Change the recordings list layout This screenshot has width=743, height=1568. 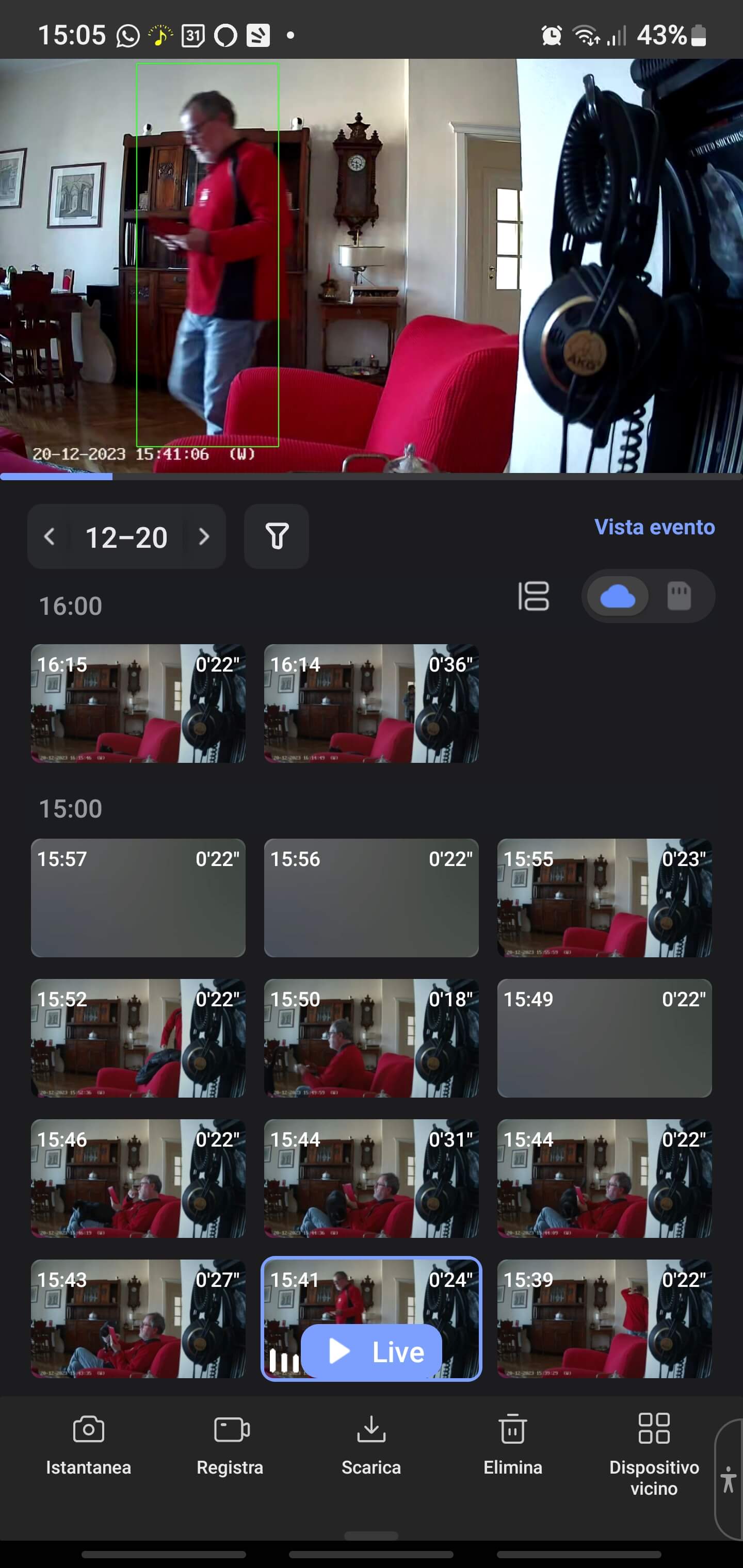[x=534, y=596]
